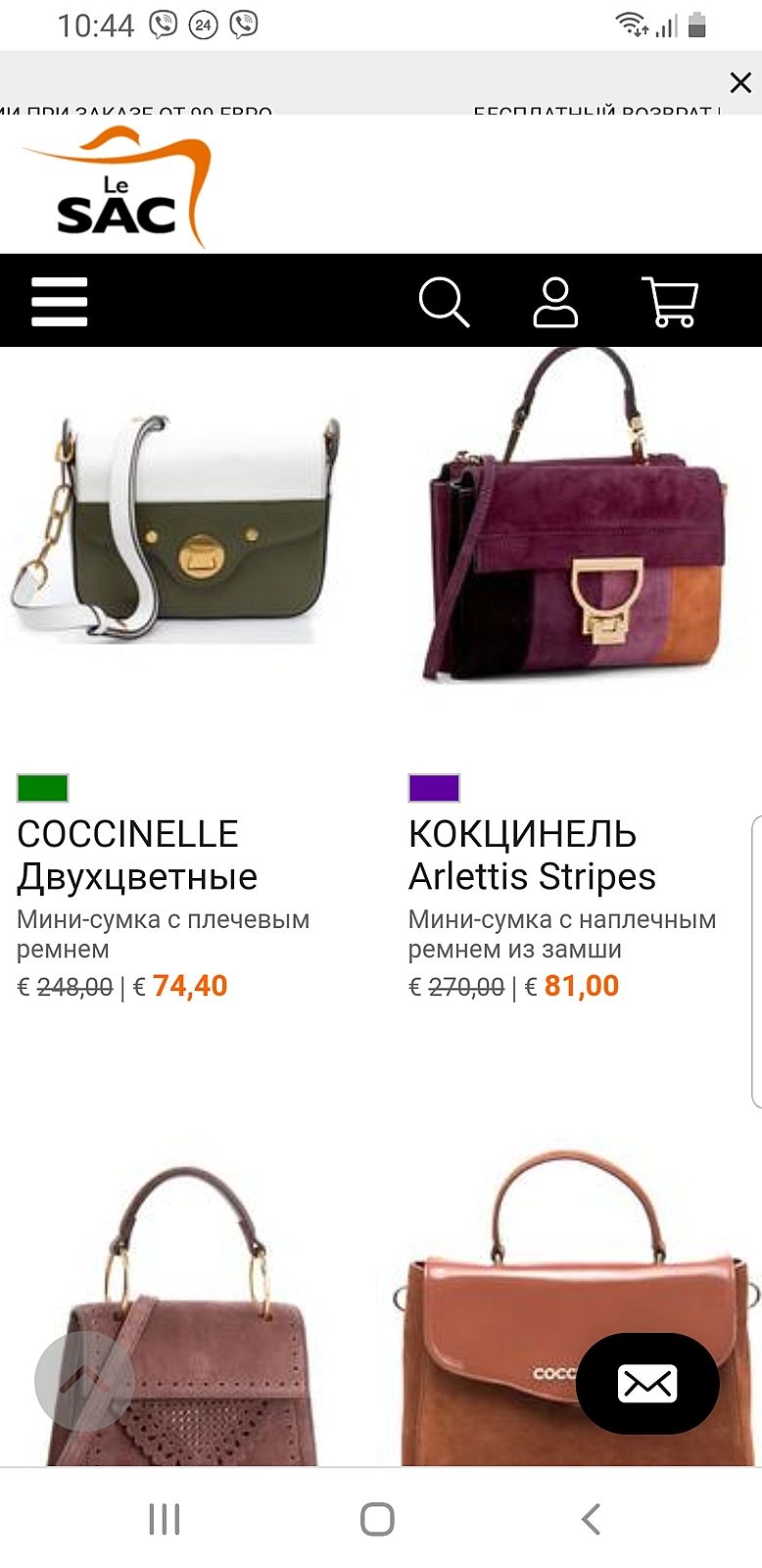
Task: Open the envelope contact message button
Action: (647, 1384)
